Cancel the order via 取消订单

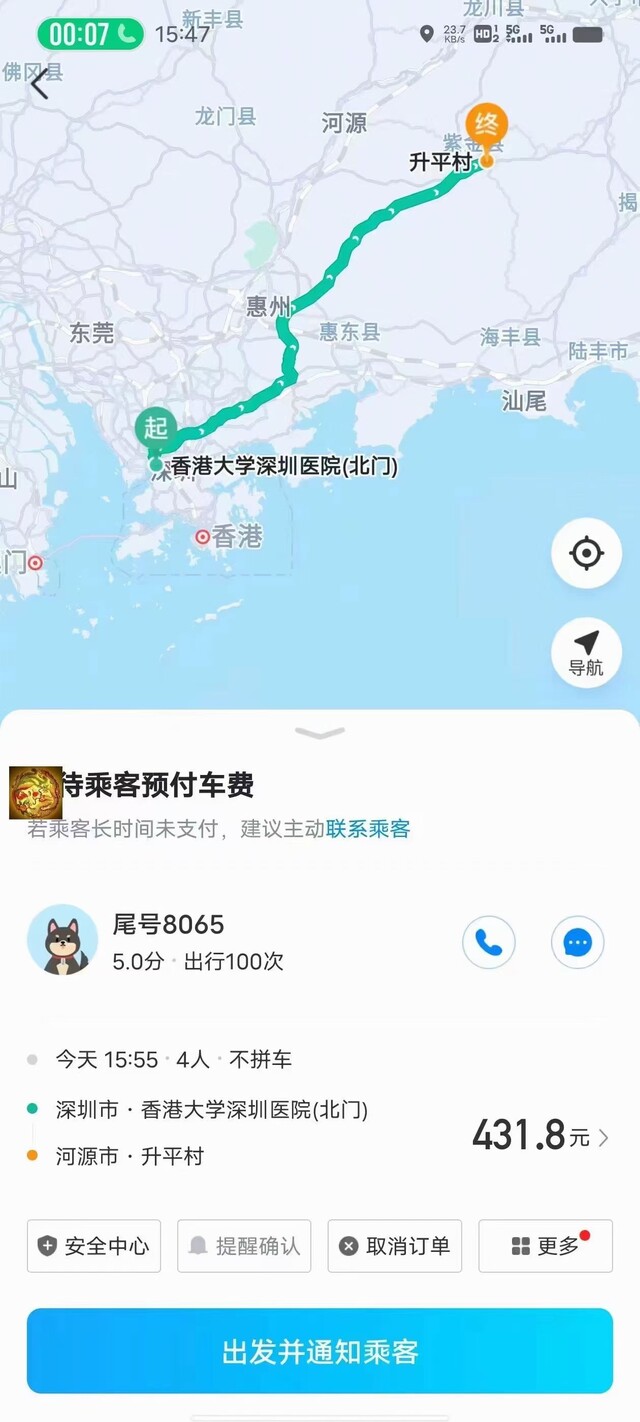[395, 1246]
